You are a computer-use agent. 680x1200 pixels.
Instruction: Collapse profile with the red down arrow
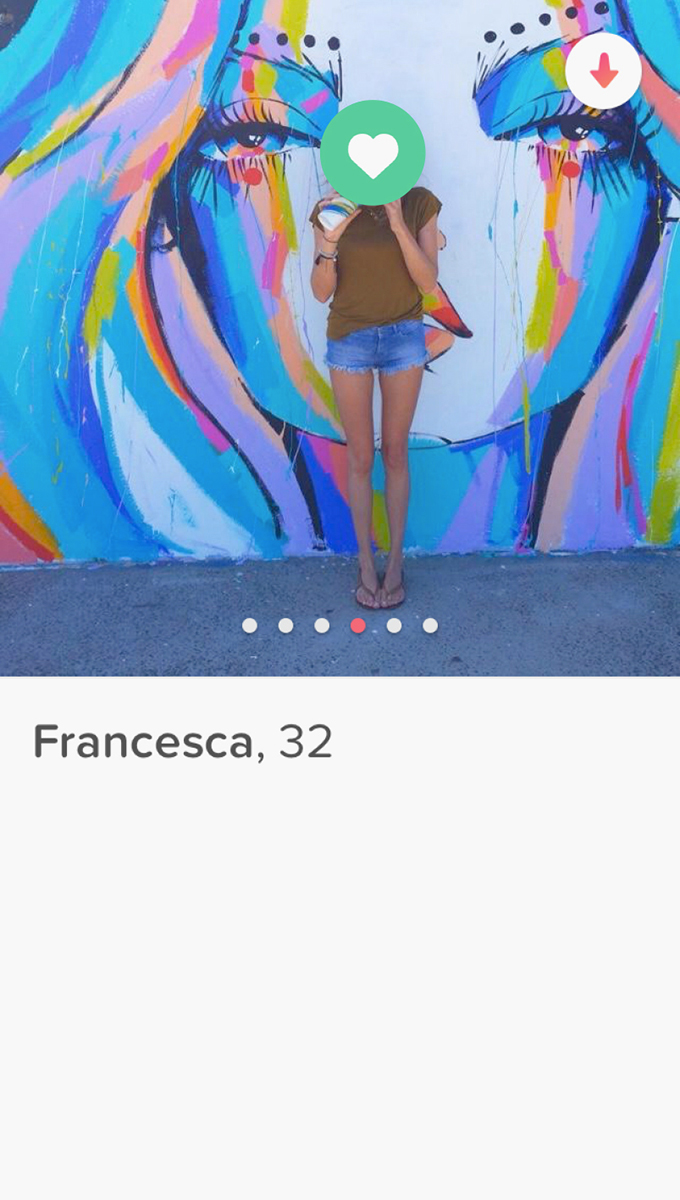(603, 71)
